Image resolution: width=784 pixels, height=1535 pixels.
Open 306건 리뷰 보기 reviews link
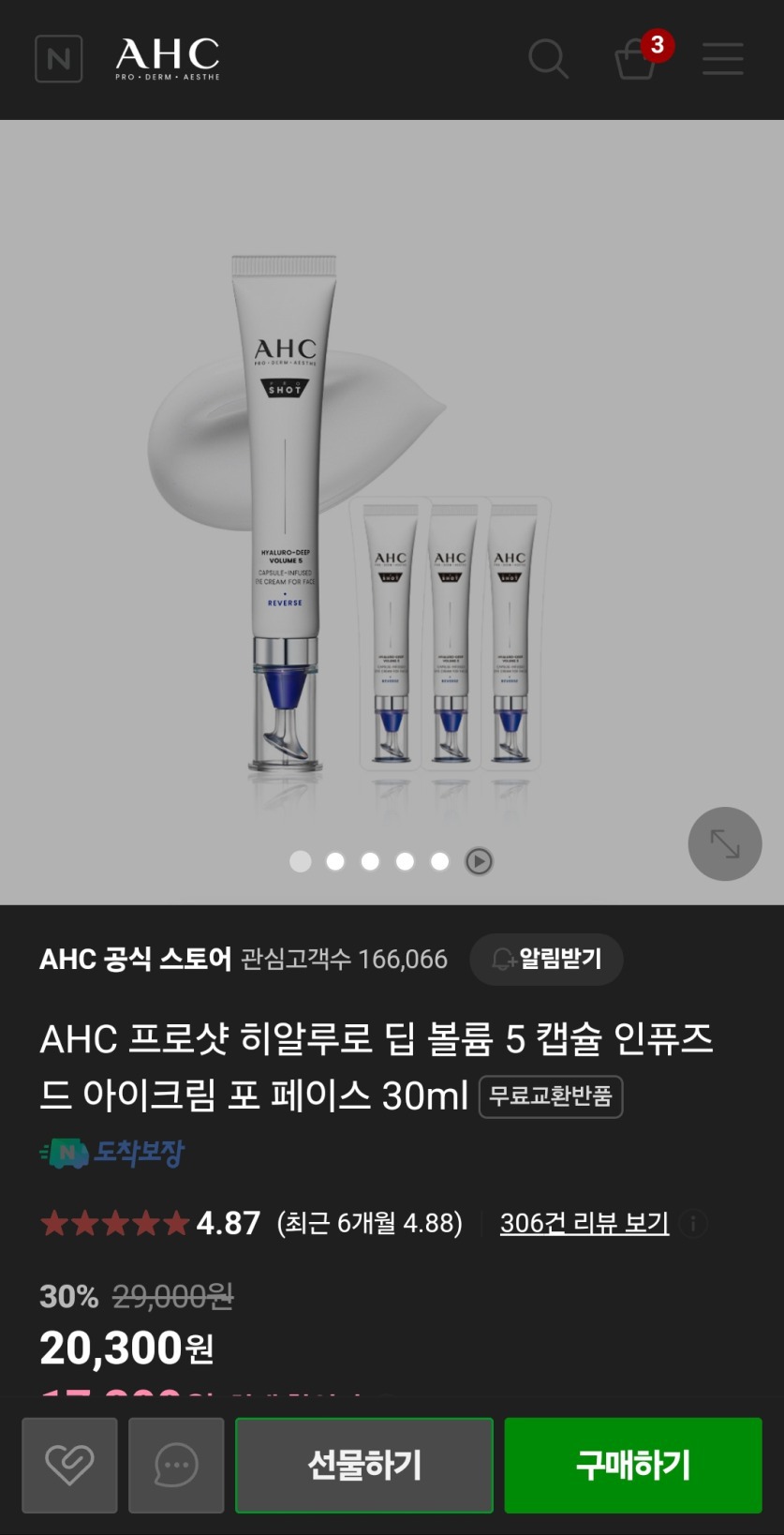[x=584, y=1223]
